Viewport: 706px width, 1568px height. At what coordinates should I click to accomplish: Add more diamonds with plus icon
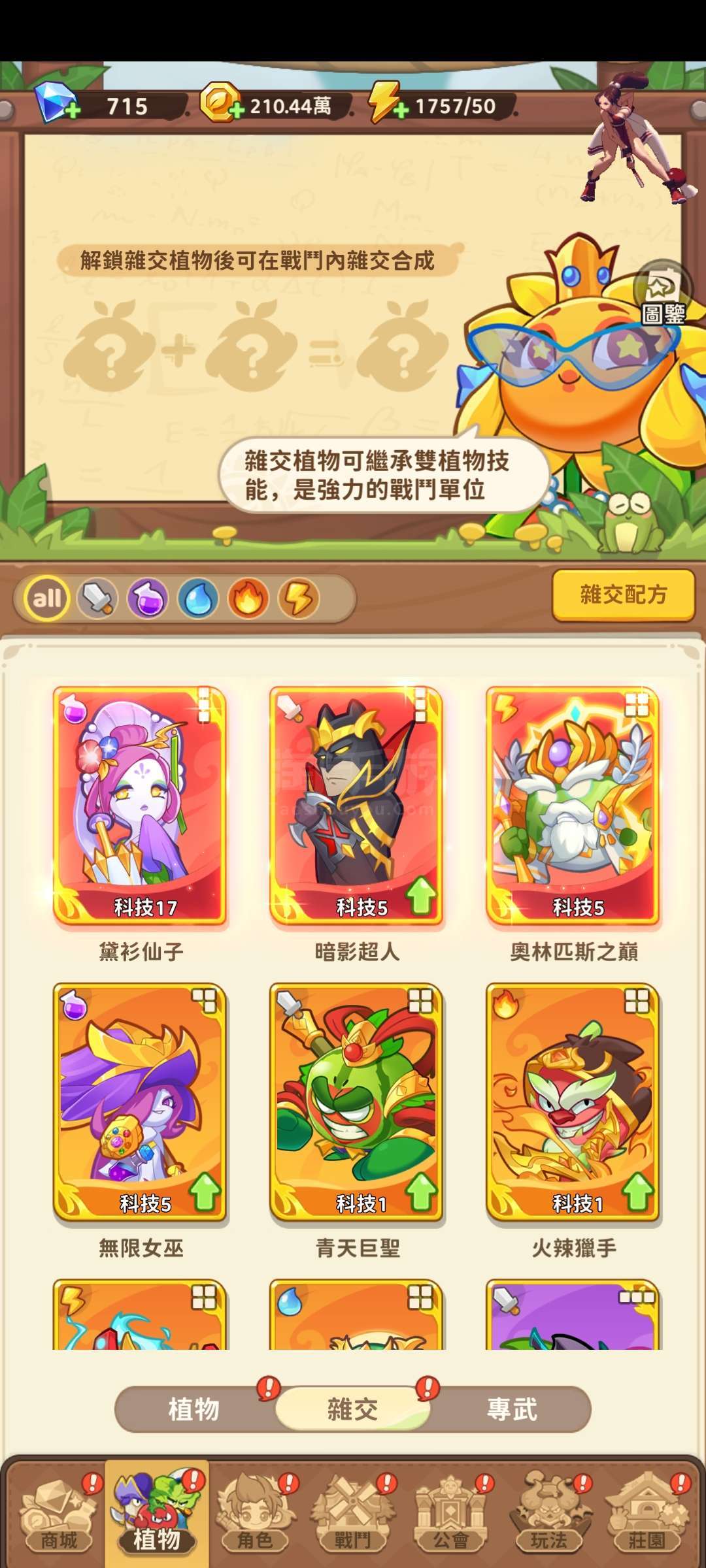tap(73, 110)
